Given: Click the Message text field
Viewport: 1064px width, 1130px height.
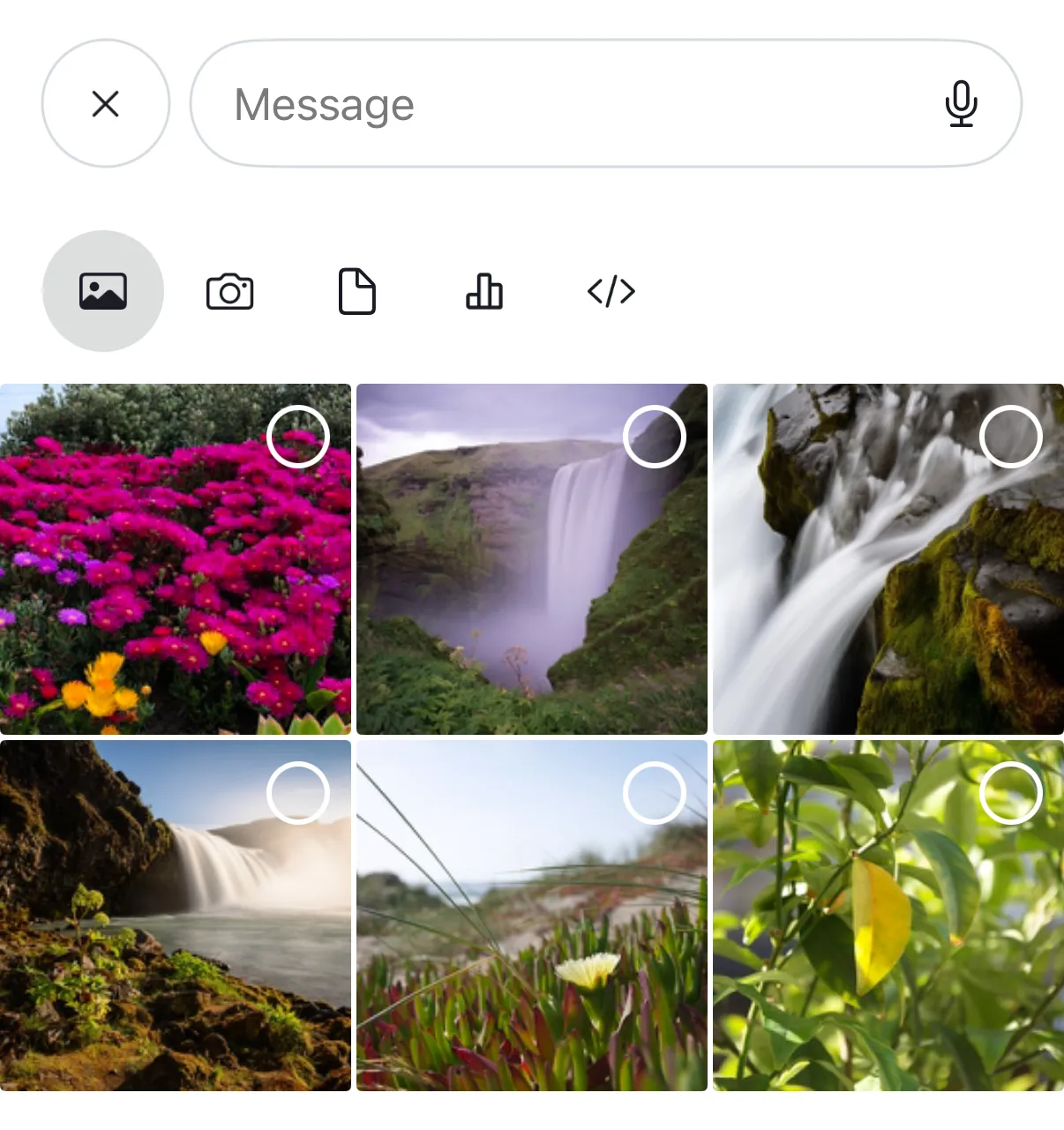Looking at the screenshot, I should [x=529, y=104].
